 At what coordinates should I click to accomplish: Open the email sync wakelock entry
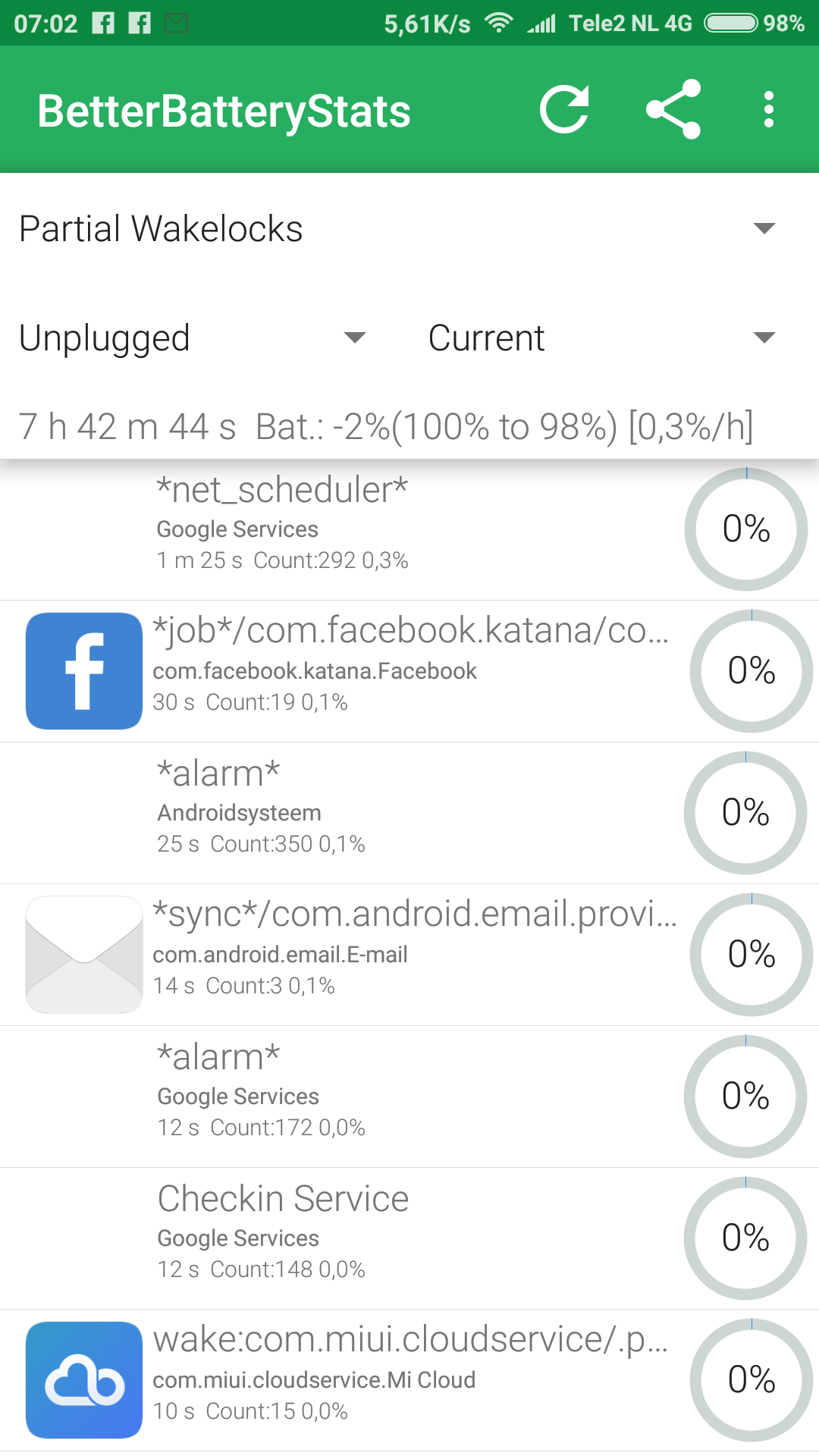(409, 955)
